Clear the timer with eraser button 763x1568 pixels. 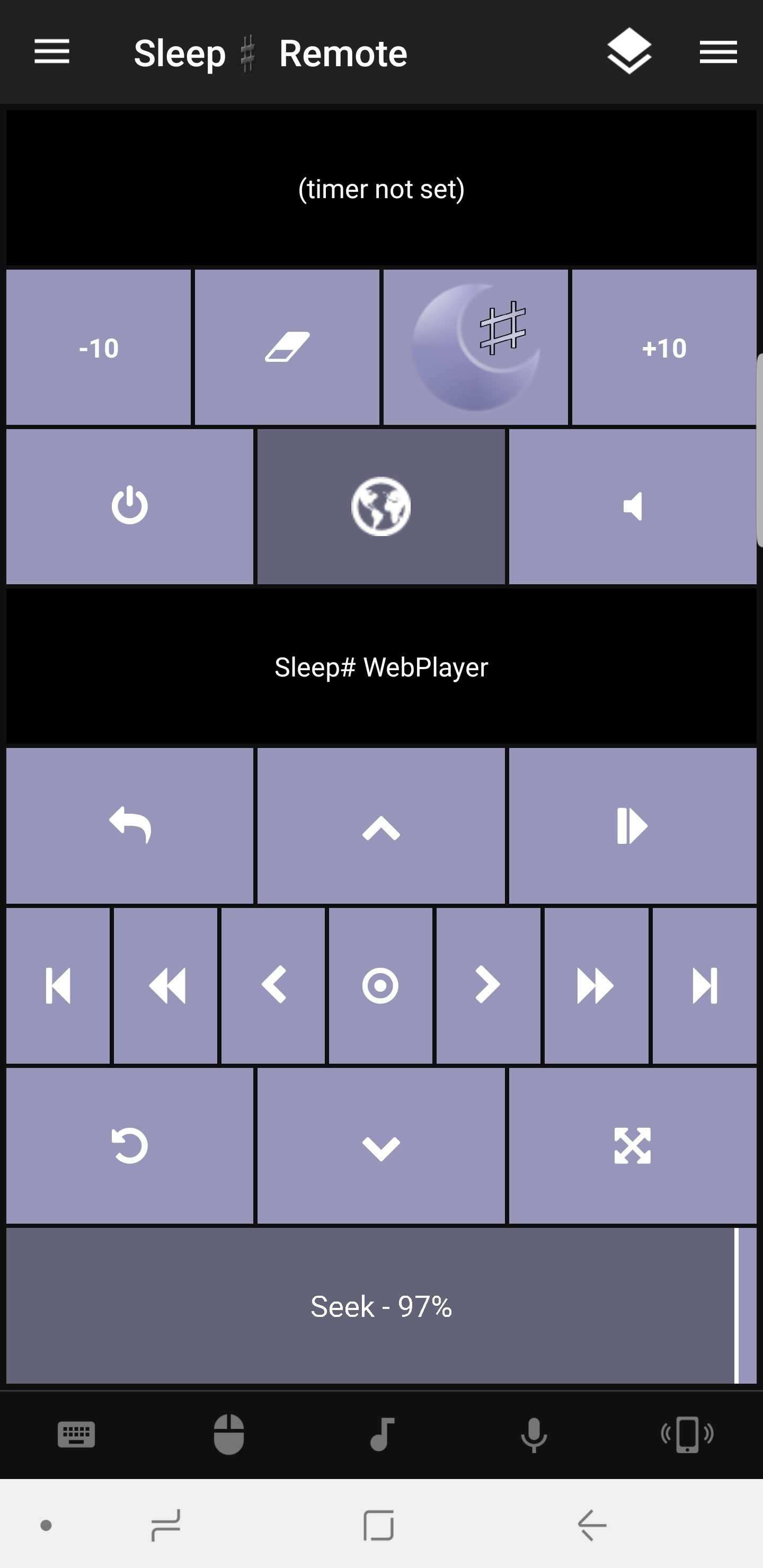pyautogui.click(x=287, y=348)
